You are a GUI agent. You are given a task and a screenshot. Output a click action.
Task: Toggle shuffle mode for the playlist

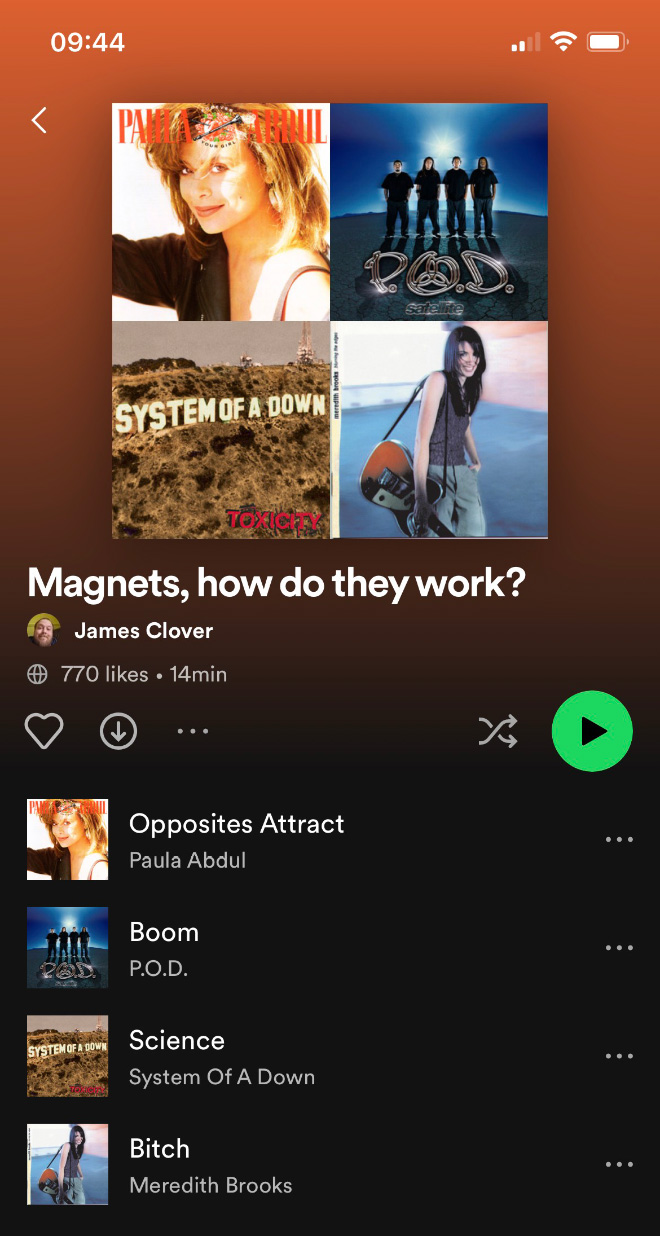click(x=498, y=731)
